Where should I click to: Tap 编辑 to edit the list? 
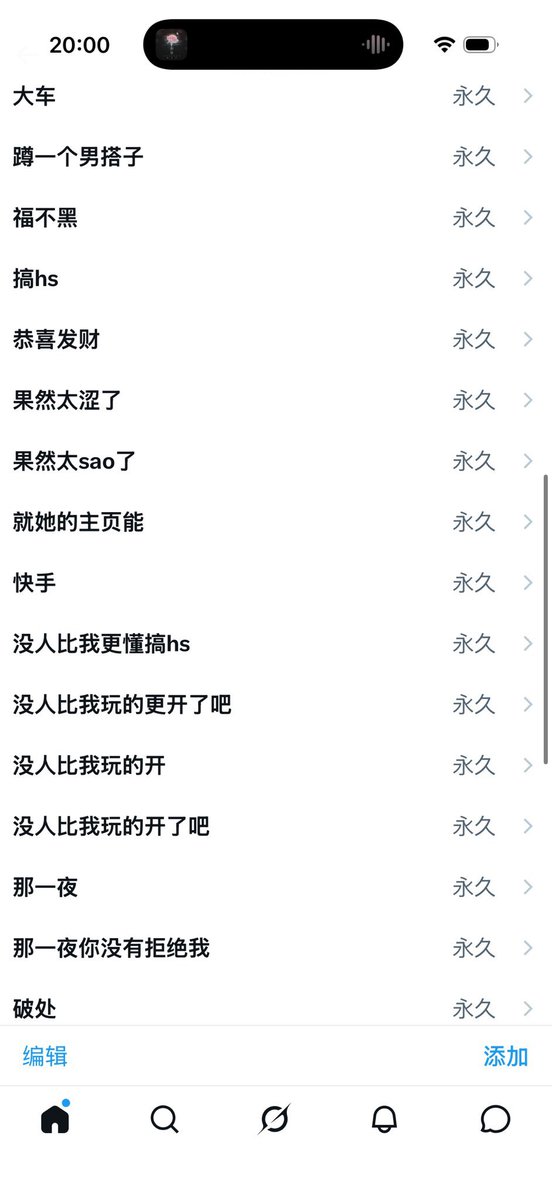(x=45, y=1056)
